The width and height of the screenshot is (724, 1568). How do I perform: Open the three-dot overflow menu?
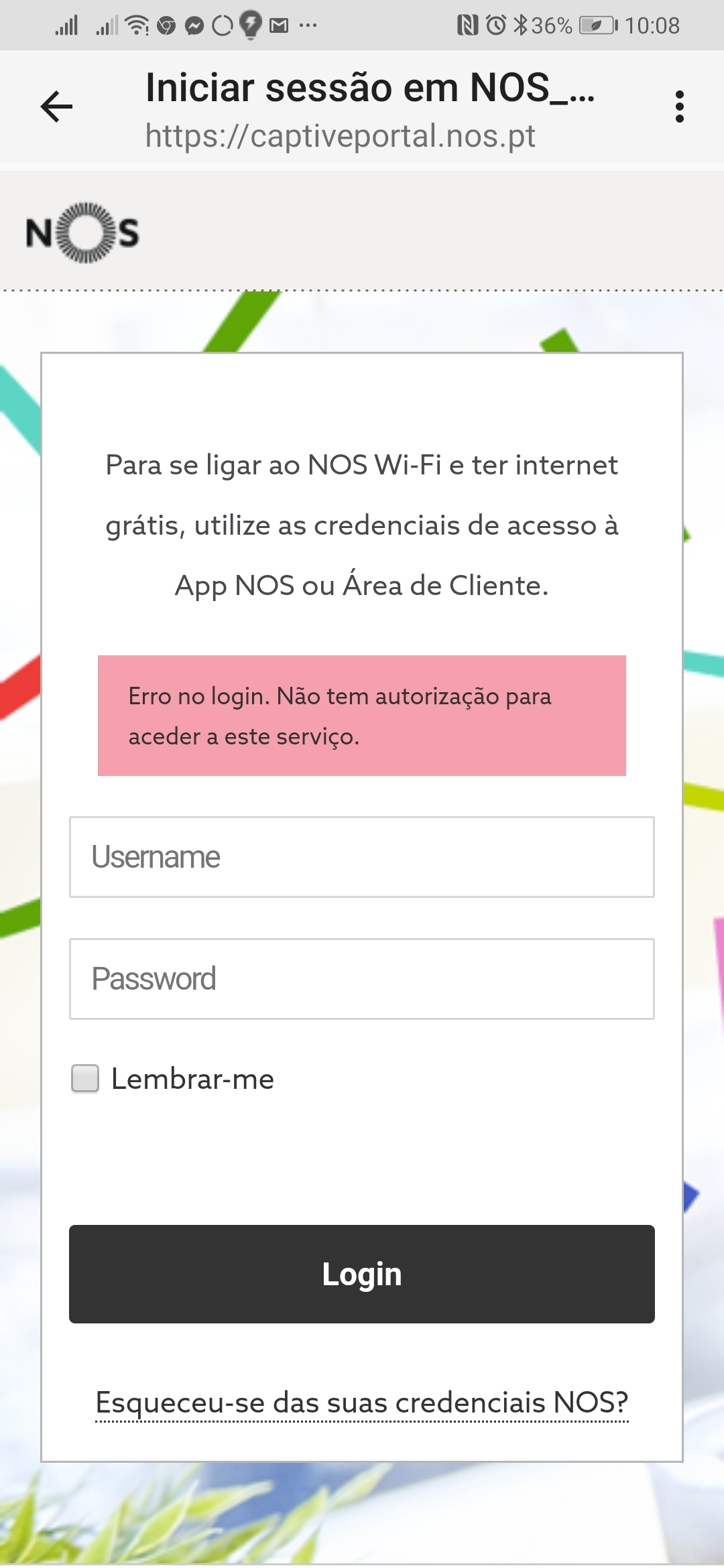pos(680,107)
